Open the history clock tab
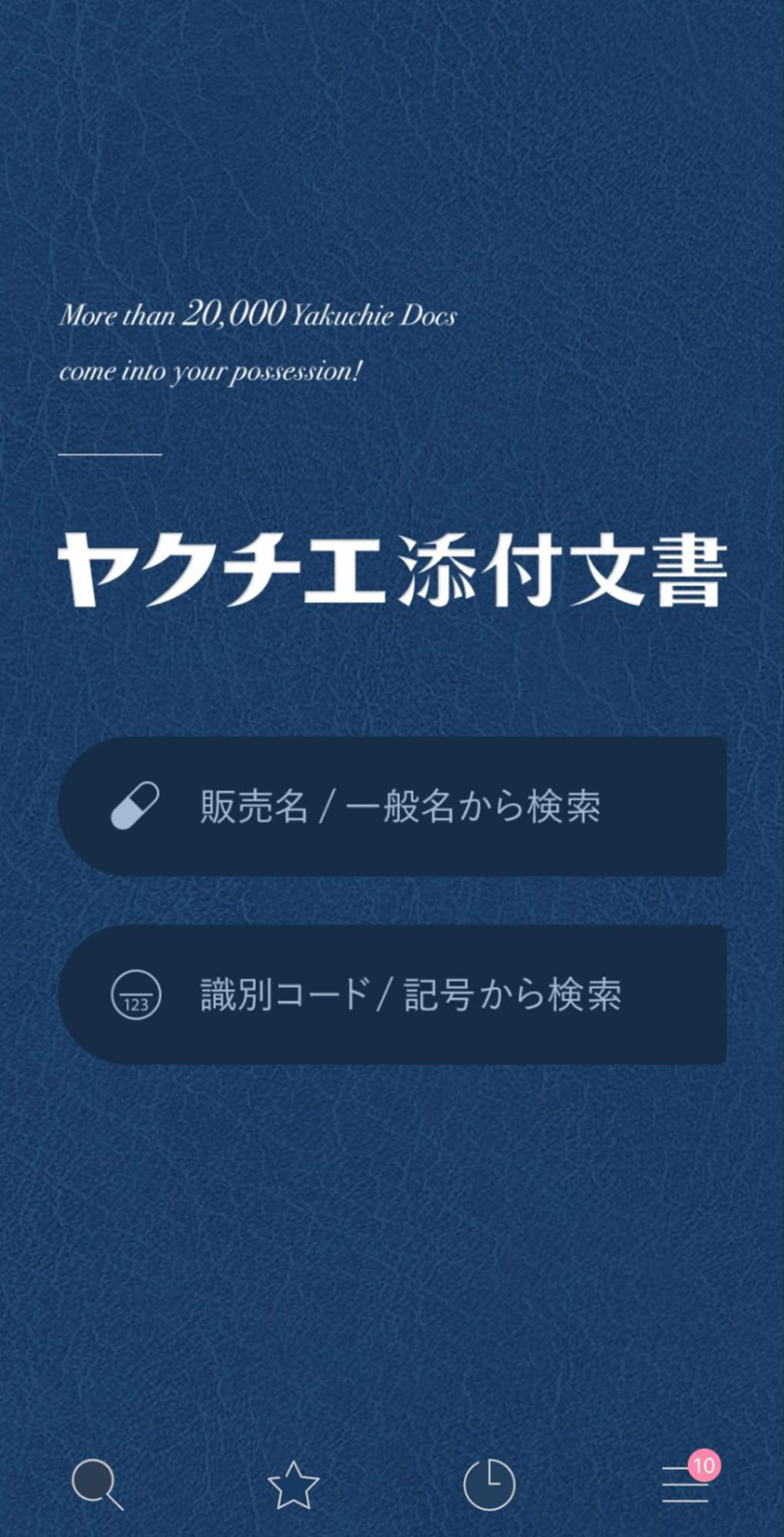Screen dimensions: 784x1537 [x=489, y=1484]
